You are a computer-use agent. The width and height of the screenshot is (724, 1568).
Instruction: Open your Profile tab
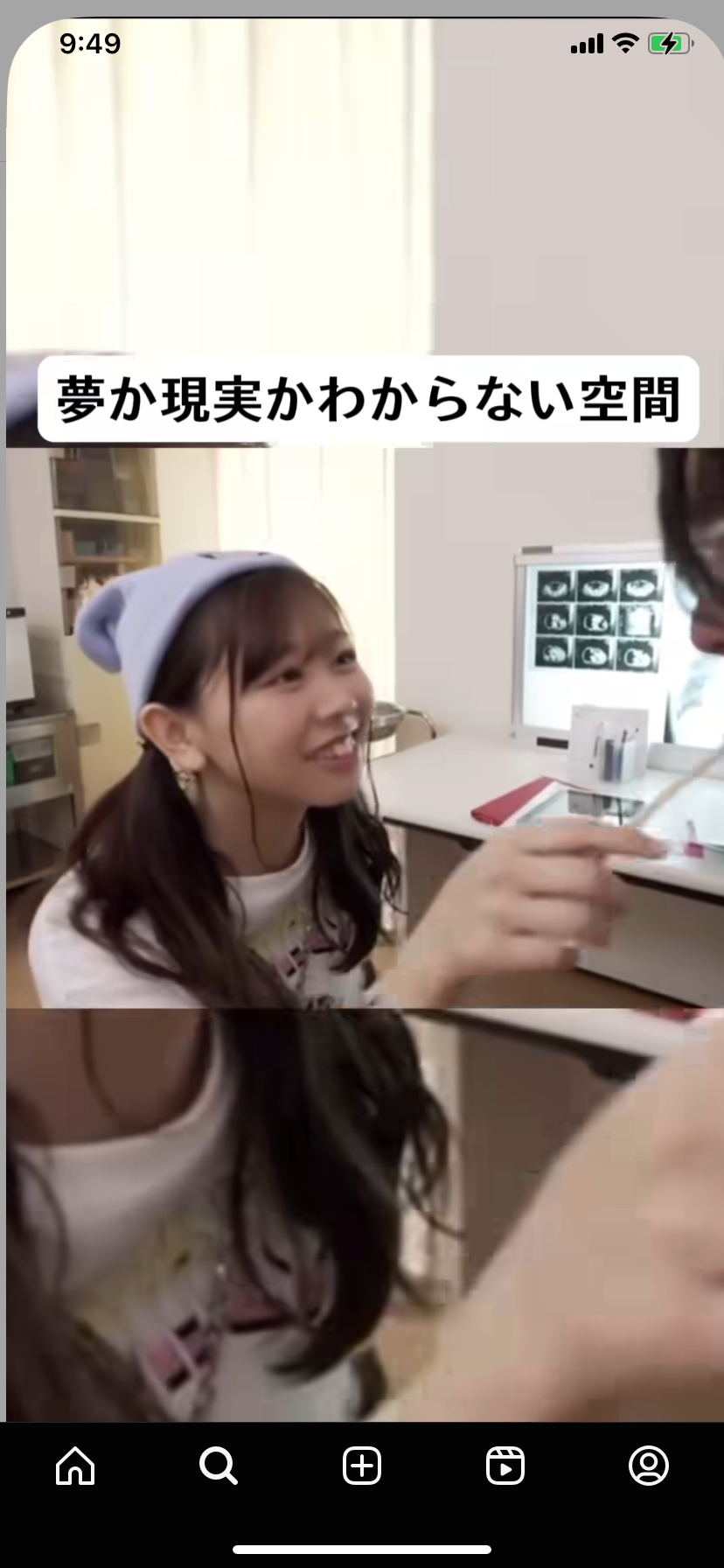pyautogui.click(x=649, y=1466)
